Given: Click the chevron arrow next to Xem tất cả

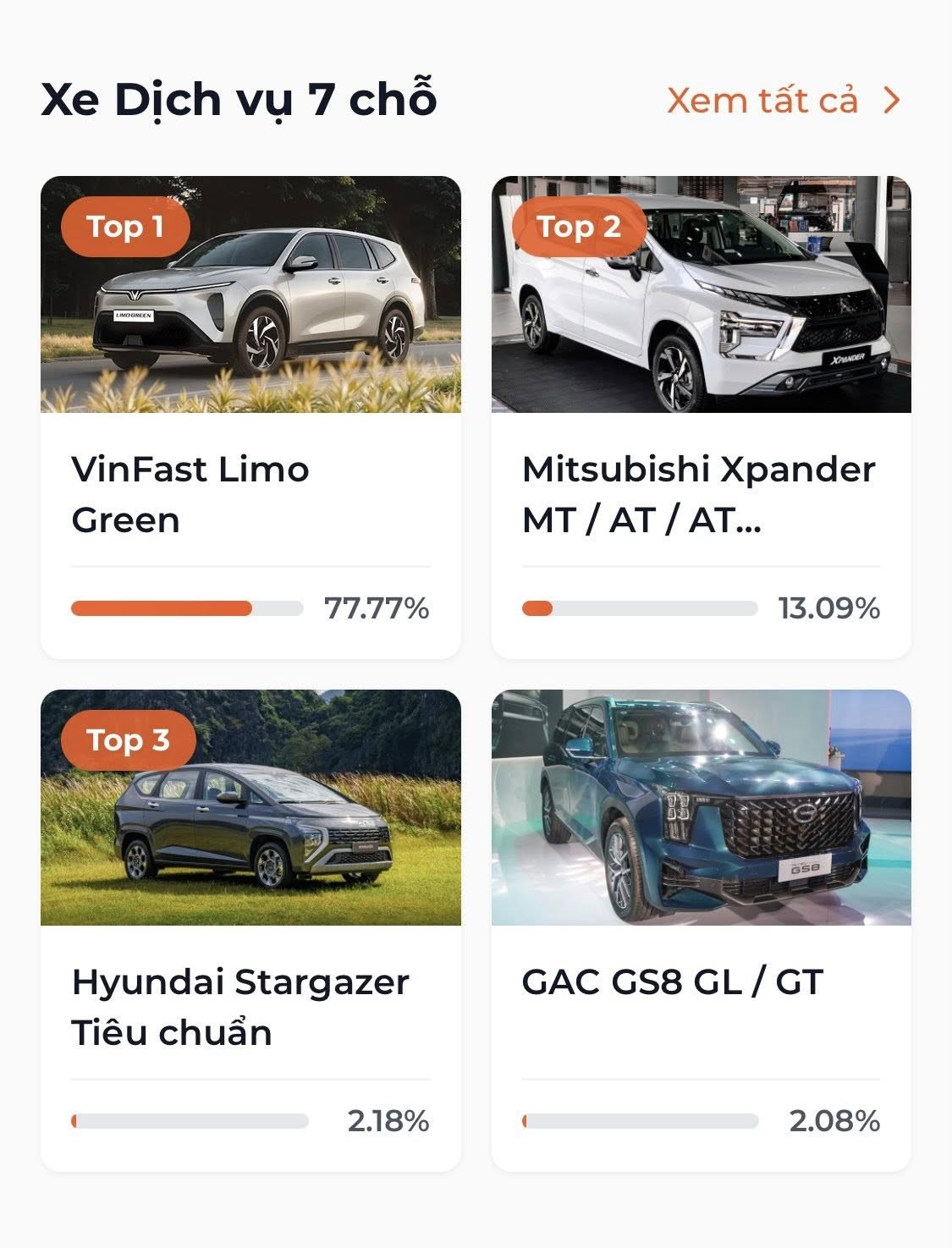Looking at the screenshot, I should pyautogui.click(x=889, y=101).
